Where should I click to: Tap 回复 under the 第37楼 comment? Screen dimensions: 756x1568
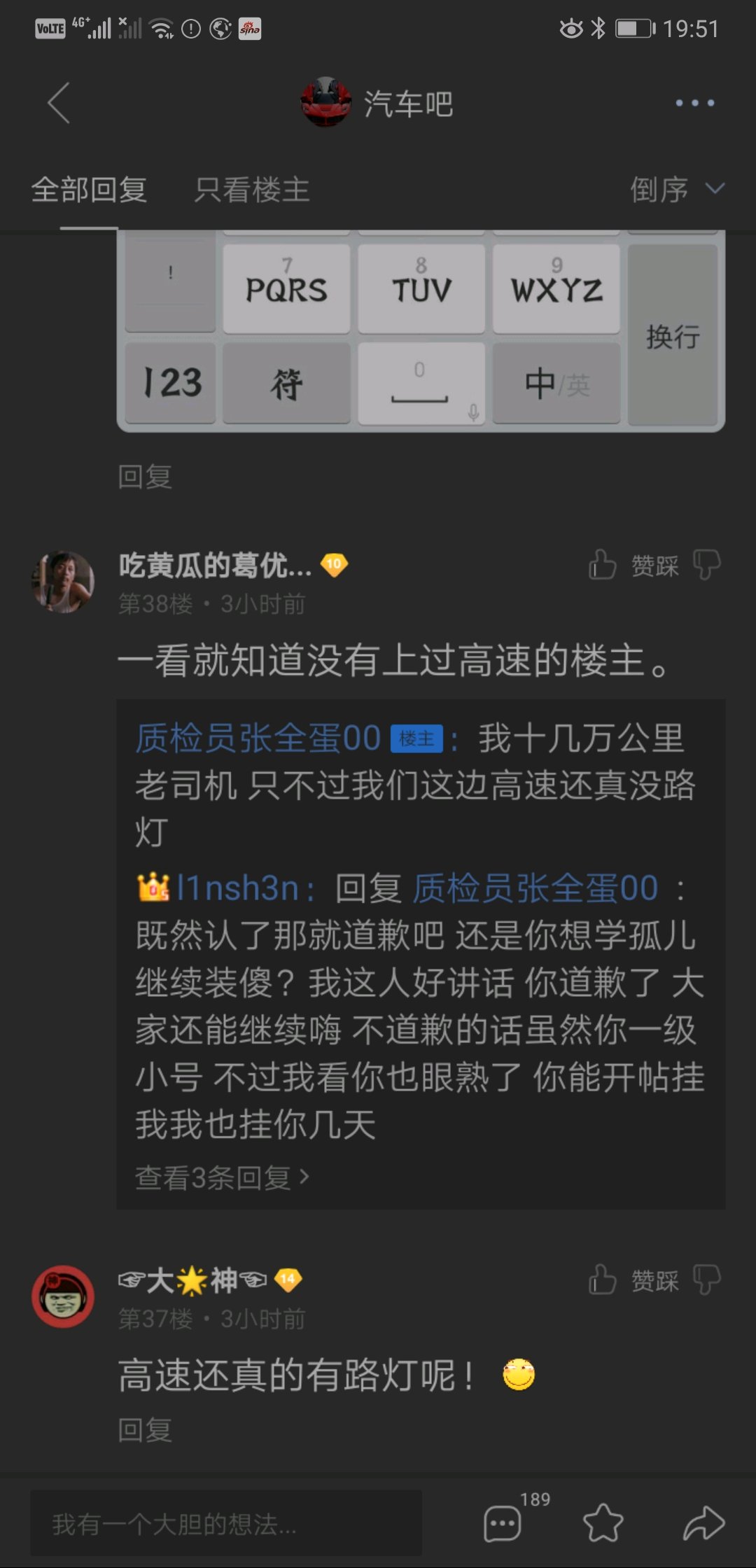(x=145, y=1430)
